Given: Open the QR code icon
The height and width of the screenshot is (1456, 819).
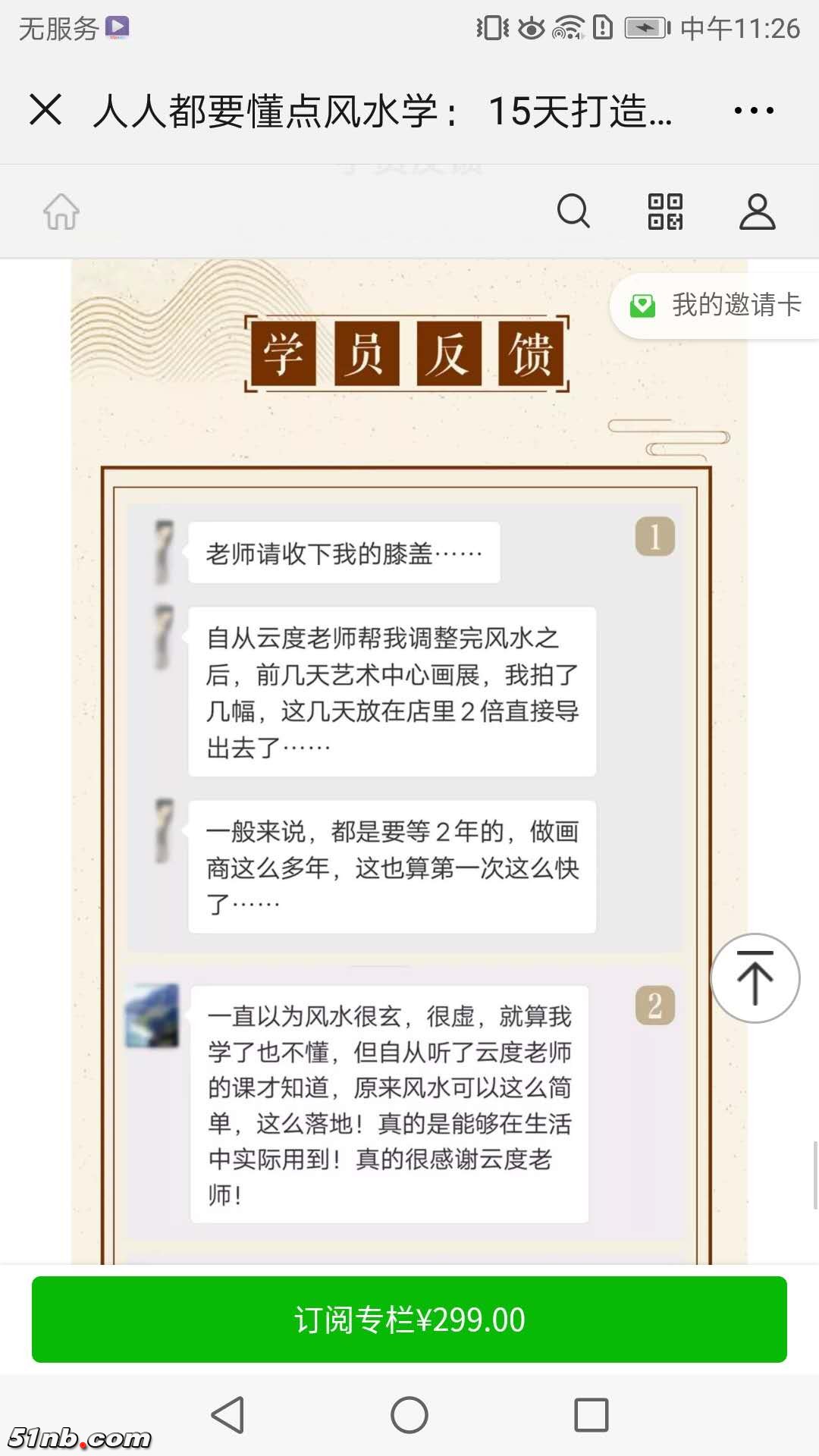Looking at the screenshot, I should 665,212.
